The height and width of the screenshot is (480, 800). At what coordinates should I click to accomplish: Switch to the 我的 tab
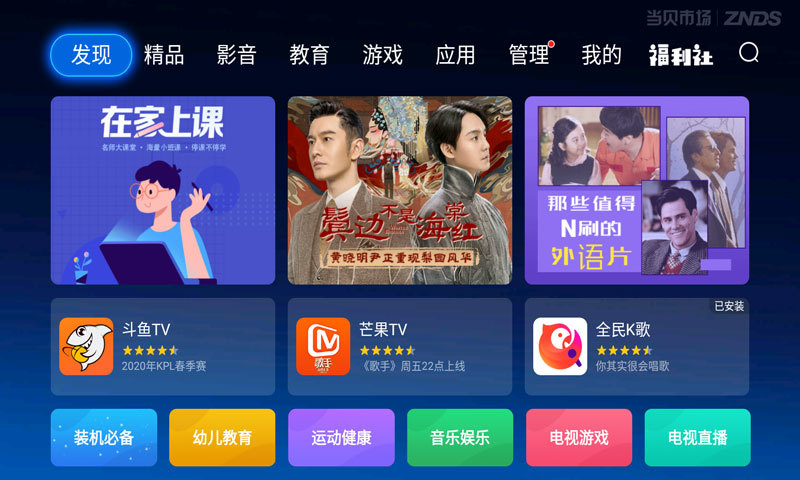coord(602,55)
